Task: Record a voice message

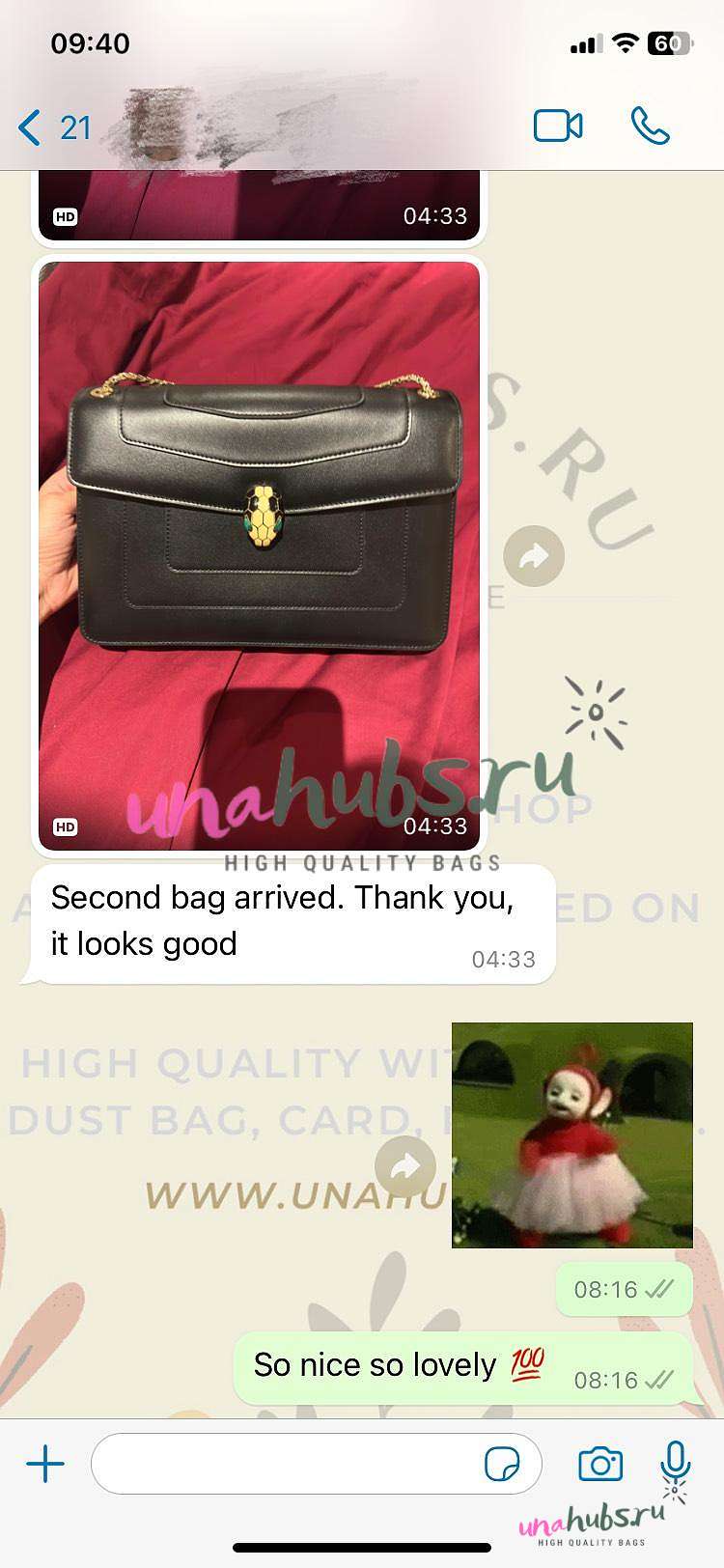Action: [676, 1462]
